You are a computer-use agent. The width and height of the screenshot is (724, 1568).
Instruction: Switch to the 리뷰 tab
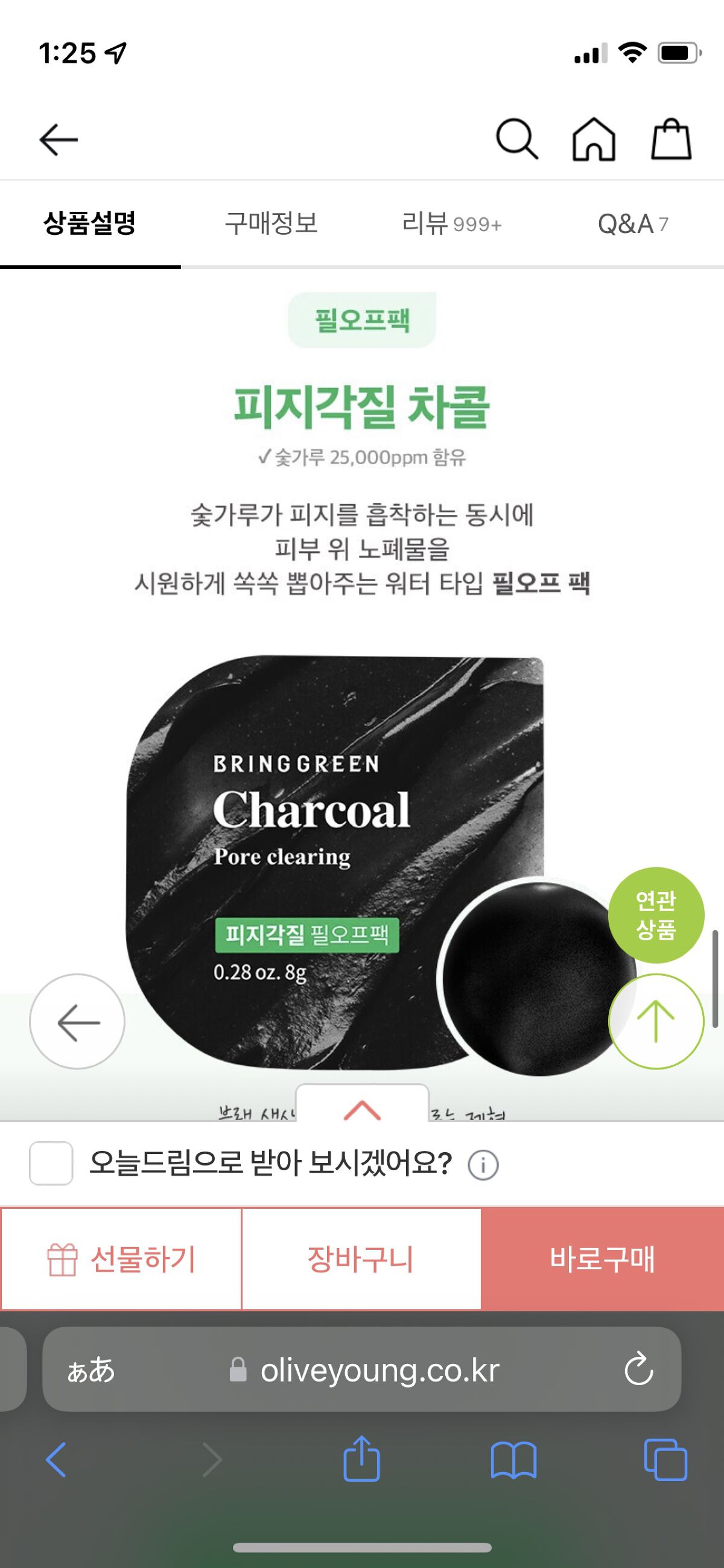coord(452,223)
